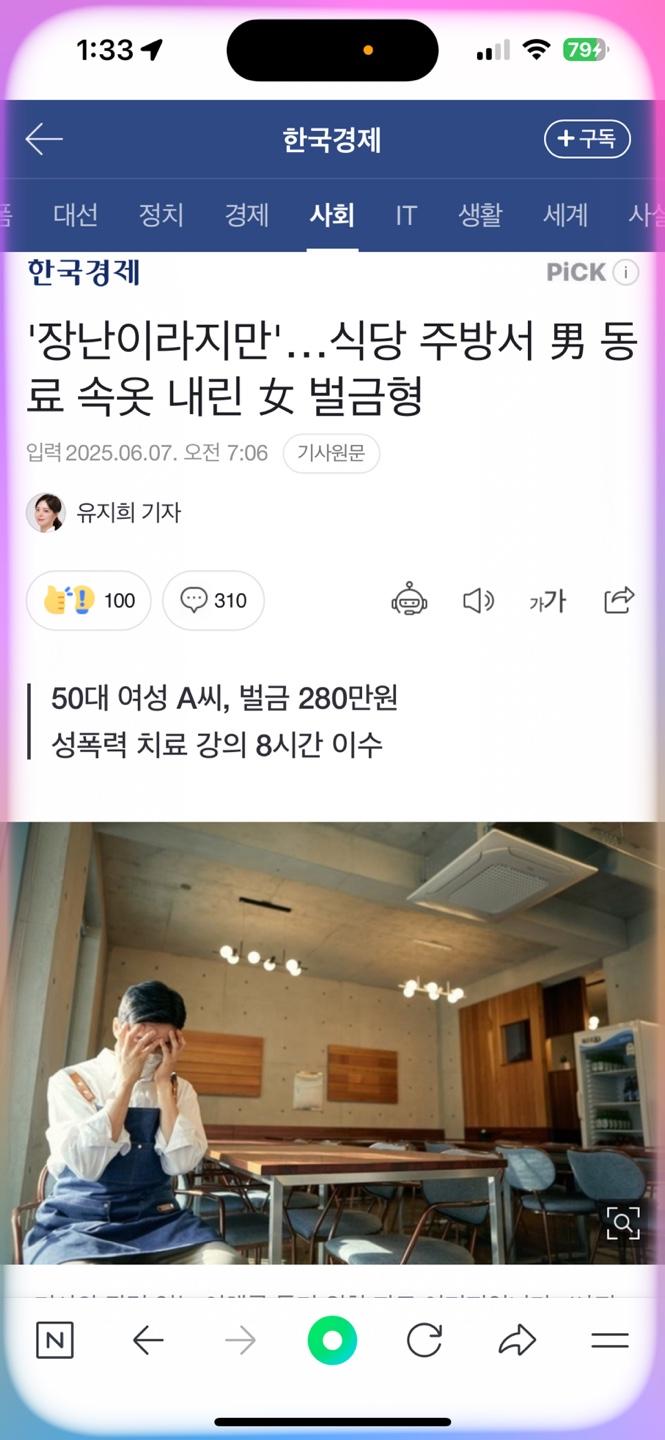Image resolution: width=665 pixels, height=1440 pixels.
Task: Go back using the header arrow
Action: tap(44, 140)
